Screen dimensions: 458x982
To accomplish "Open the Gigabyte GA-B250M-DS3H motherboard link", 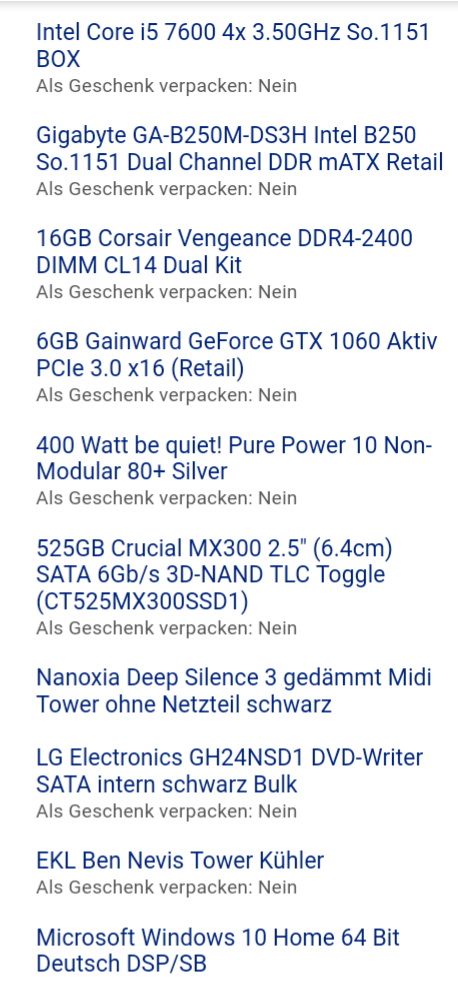I will pyautogui.click(x=240, y=148).
